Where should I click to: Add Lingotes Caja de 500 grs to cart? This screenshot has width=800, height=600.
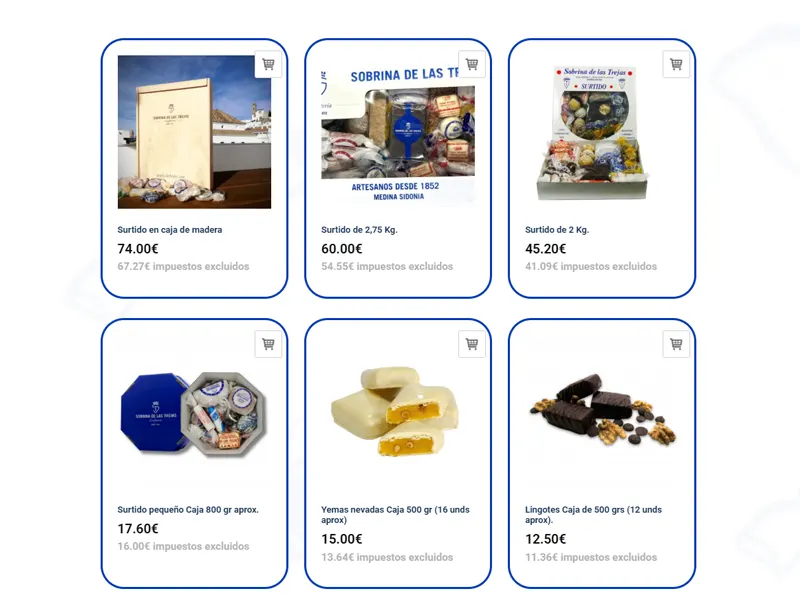676,344
